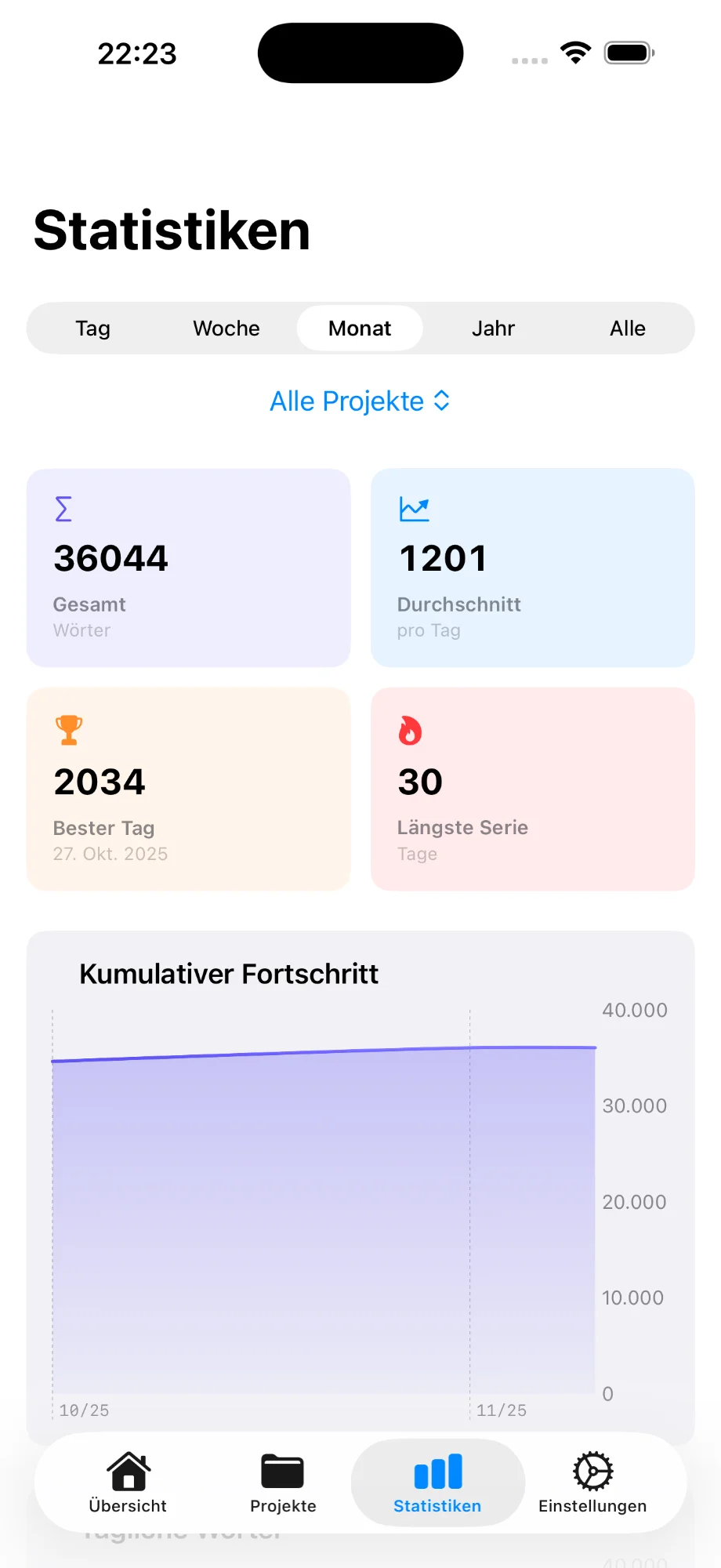721x1568 pixels.
Task: Open the Alle Projekte project picker
Action: pos(360,401)
